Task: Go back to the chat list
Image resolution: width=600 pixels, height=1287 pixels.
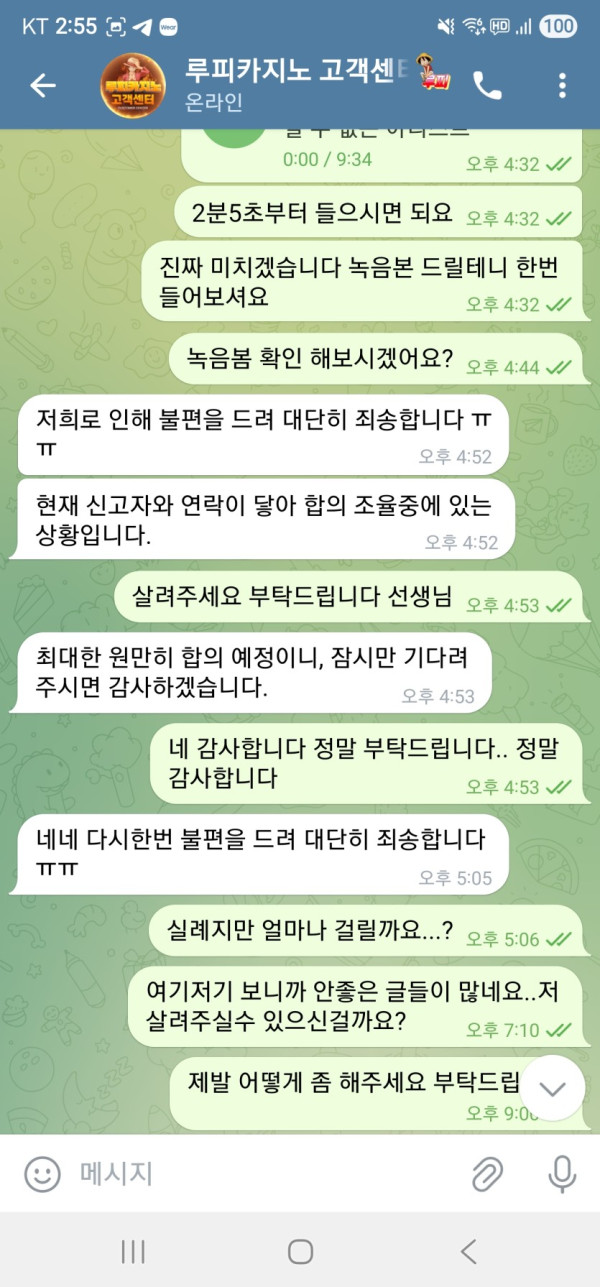Action: (x=42, y=86)
